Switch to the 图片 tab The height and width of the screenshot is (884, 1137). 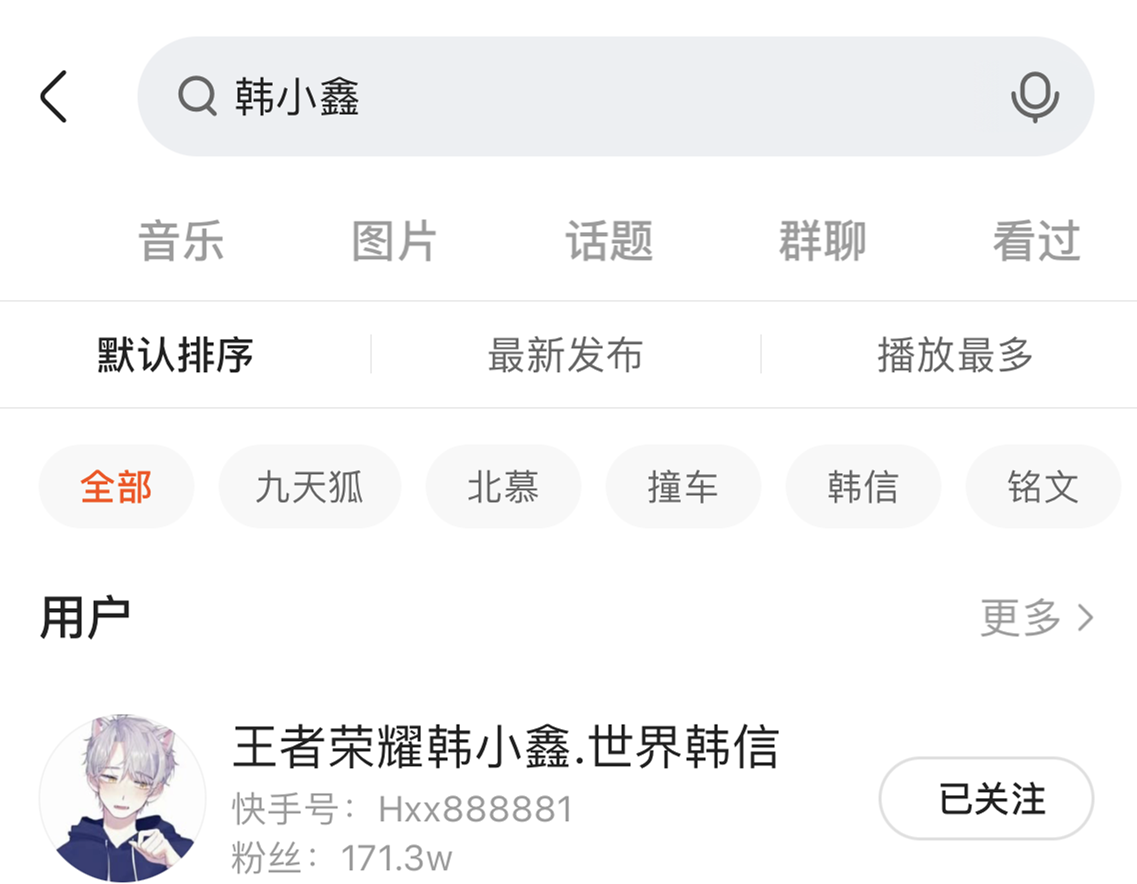tap(394, 242)
